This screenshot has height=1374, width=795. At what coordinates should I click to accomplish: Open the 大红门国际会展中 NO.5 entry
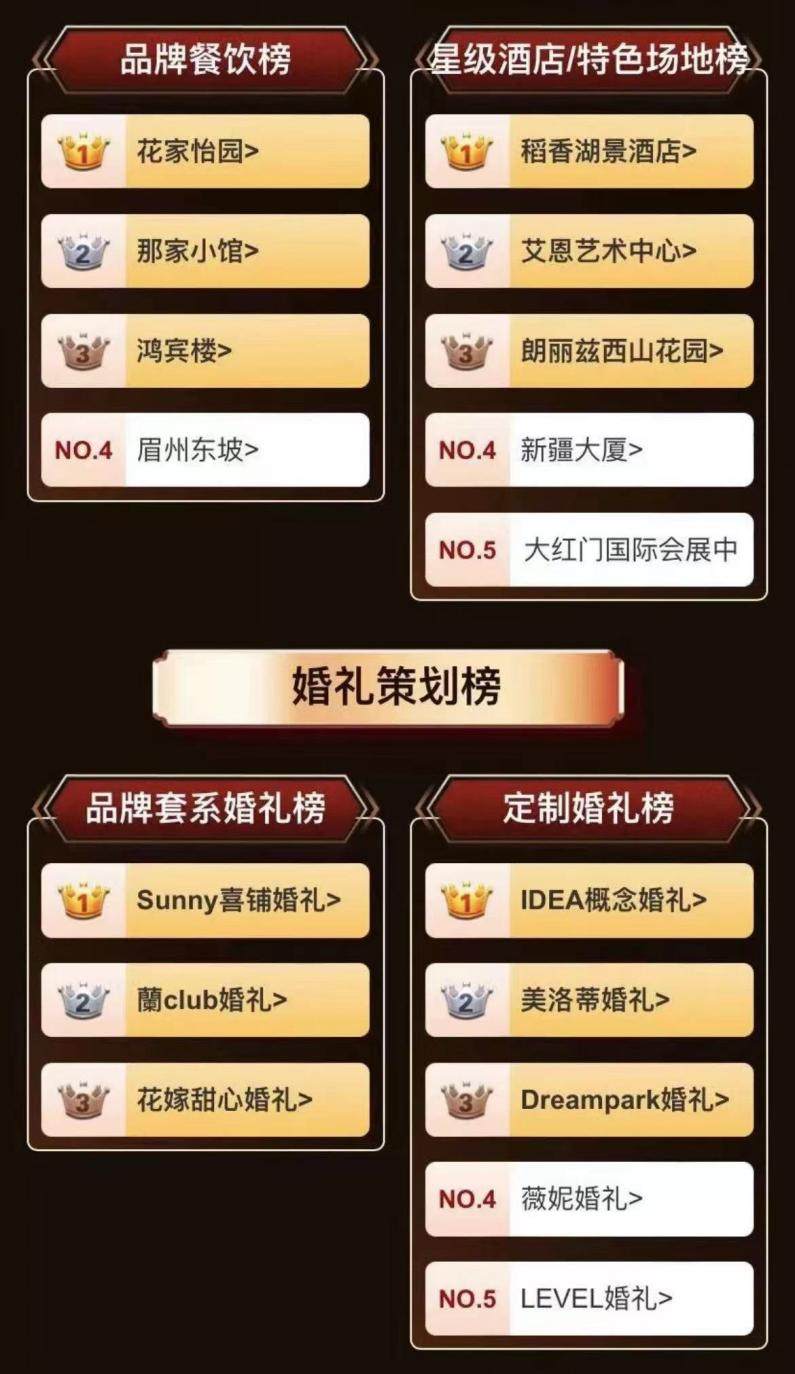point(589,550)
